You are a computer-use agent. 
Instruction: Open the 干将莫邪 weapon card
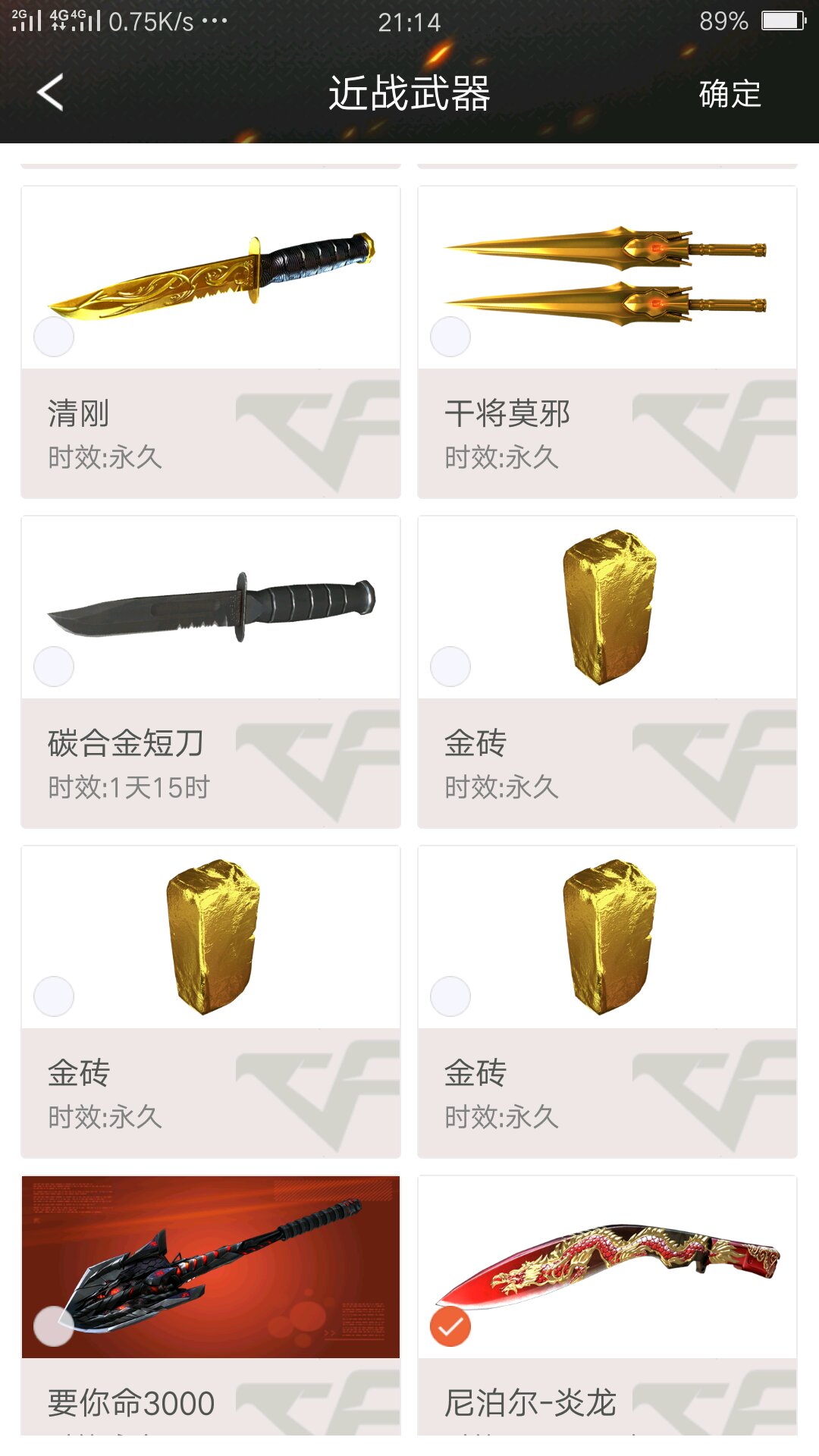pyautogui.click(x=607, y=342)
